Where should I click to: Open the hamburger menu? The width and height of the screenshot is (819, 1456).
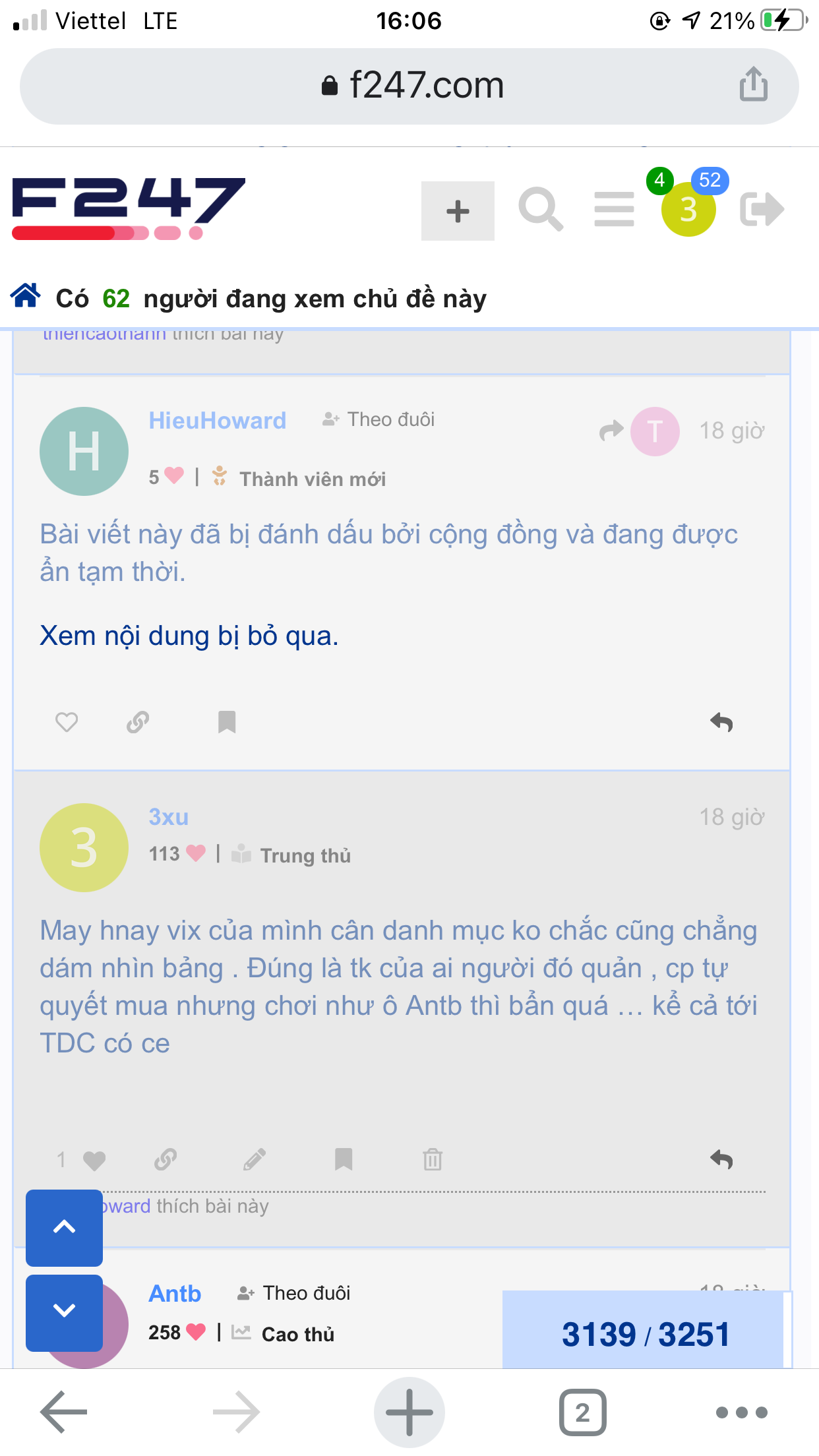pos(614,210)
